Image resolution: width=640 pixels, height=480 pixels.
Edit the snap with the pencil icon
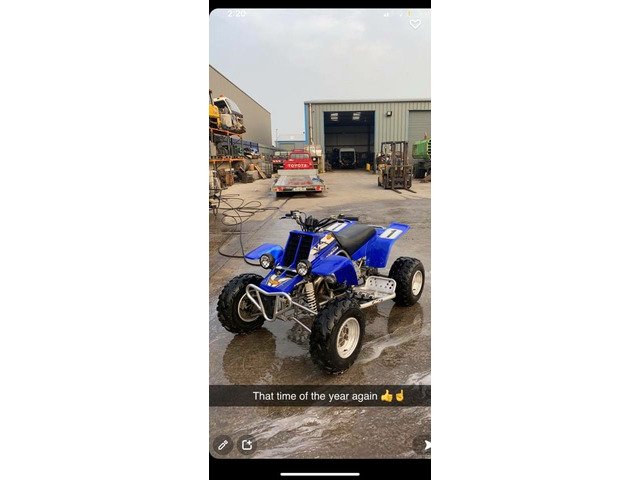[223, 445]
